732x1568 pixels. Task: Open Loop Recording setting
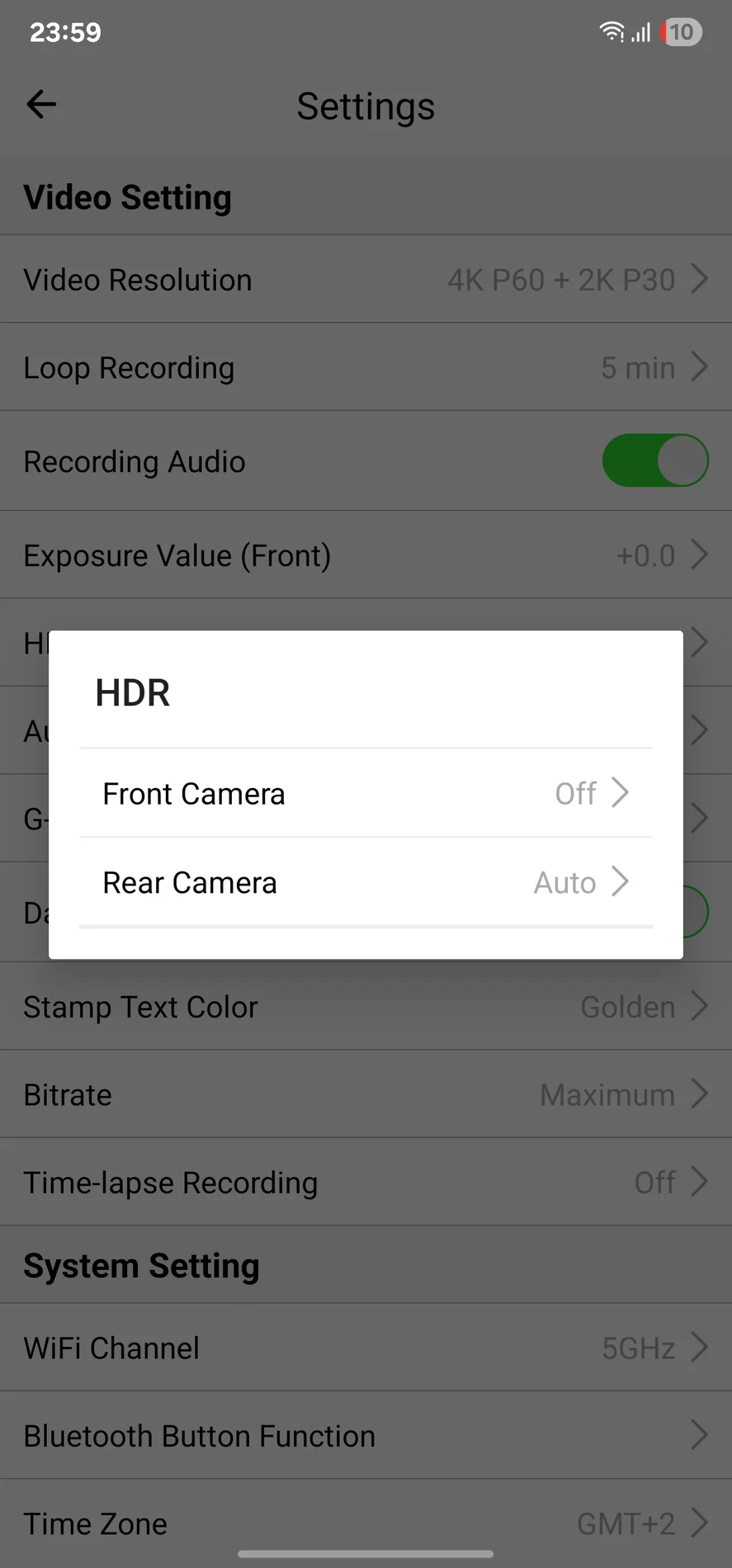366,367
